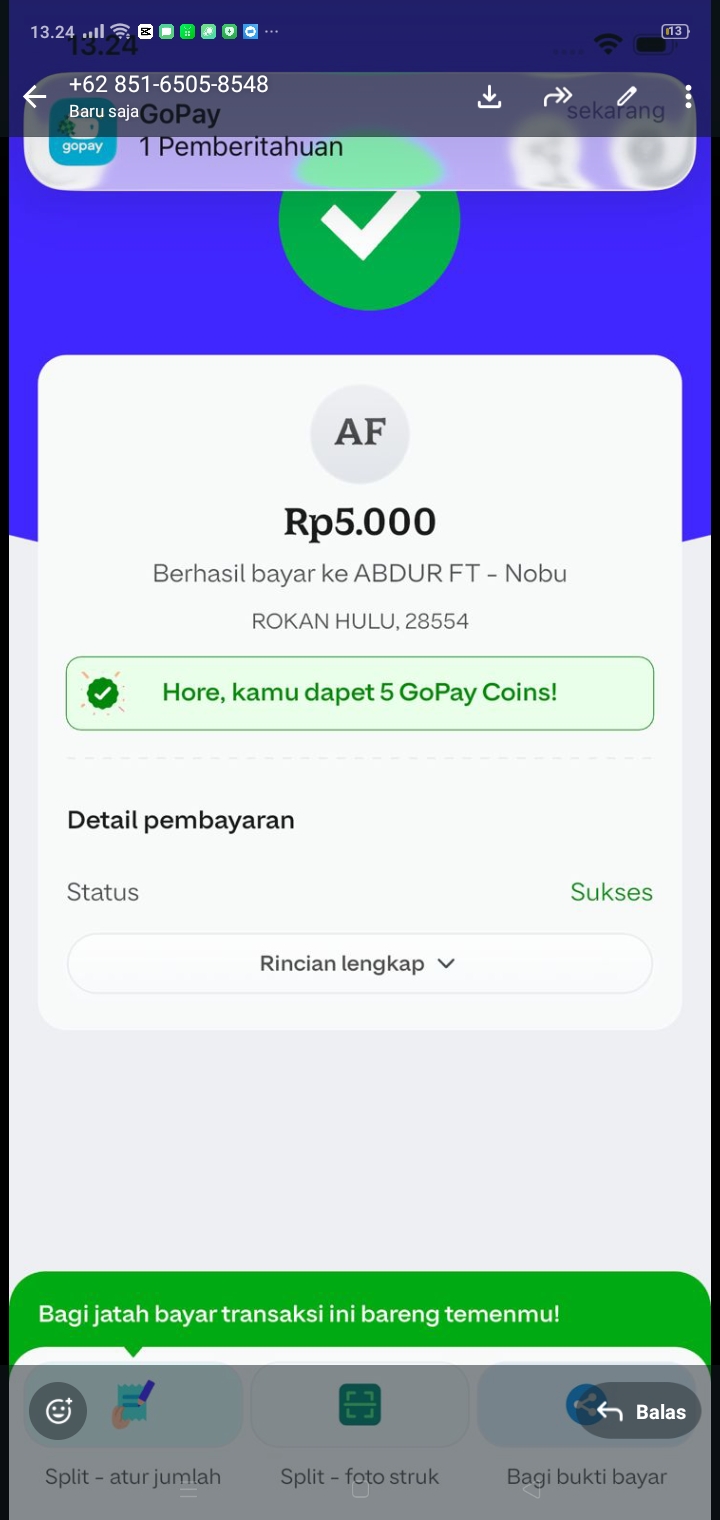Go back from the image viewer
The image size is (720, 1520).
point(35,97)
